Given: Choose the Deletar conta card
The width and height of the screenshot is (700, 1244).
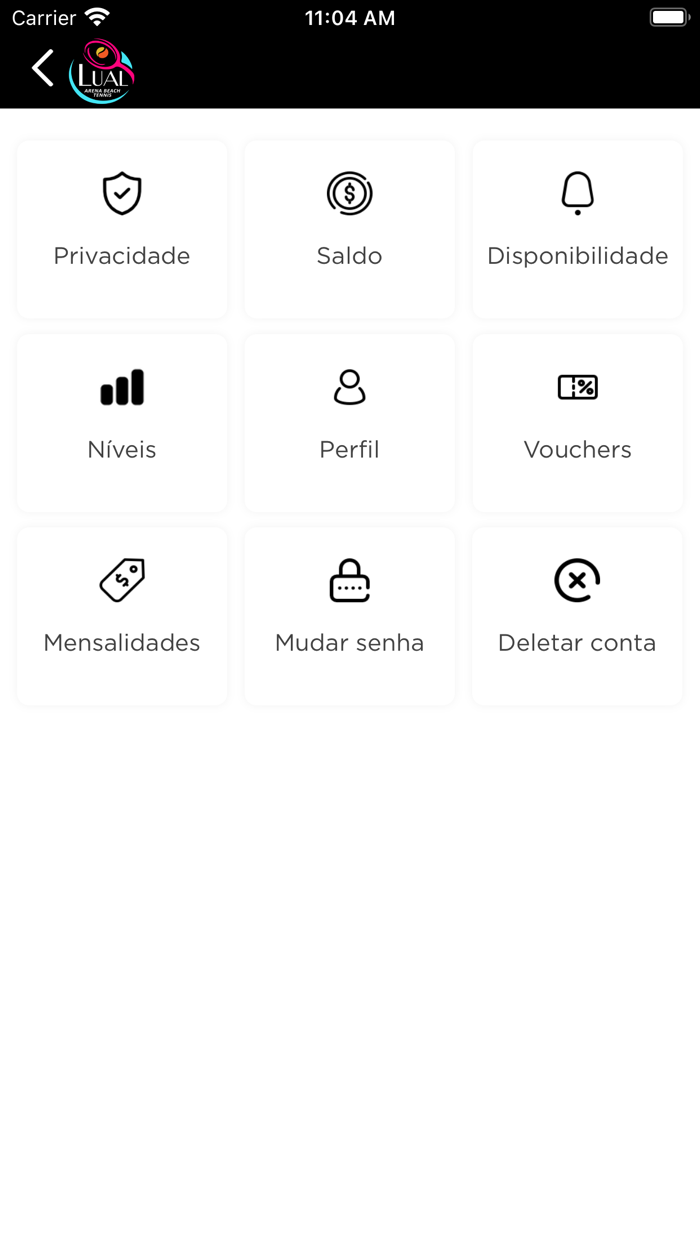Looking at the screenshot, I should click(577, 616).
